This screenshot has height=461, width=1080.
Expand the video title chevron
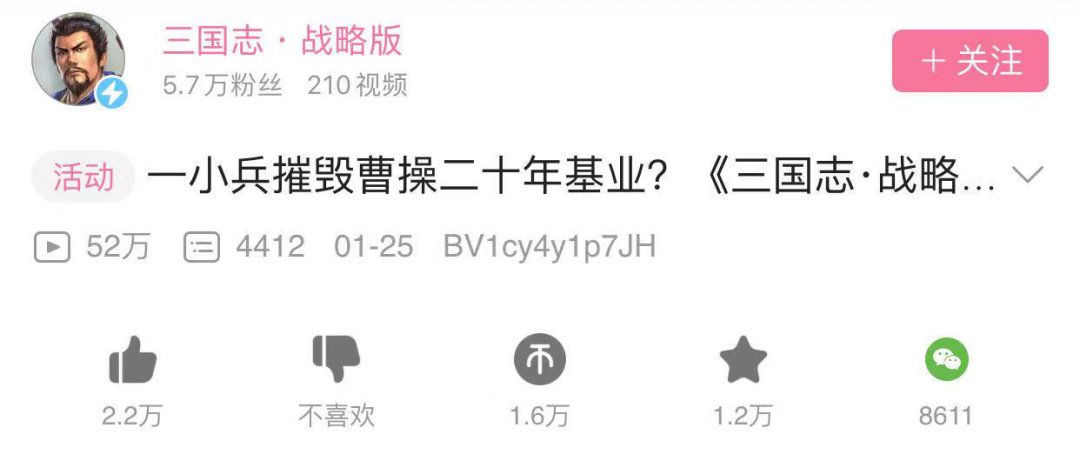point(1027,177)
